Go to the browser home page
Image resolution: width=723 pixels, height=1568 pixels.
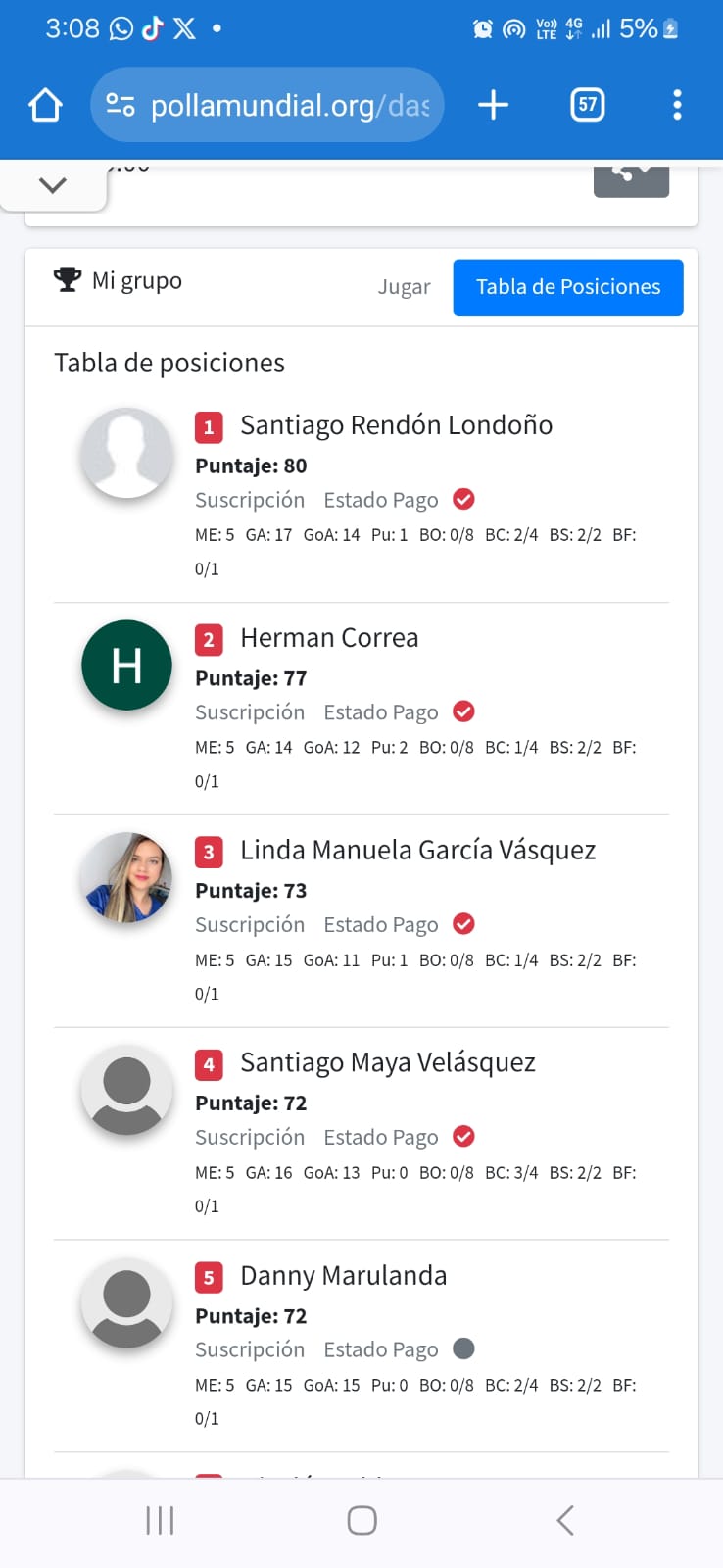(45, 105)
